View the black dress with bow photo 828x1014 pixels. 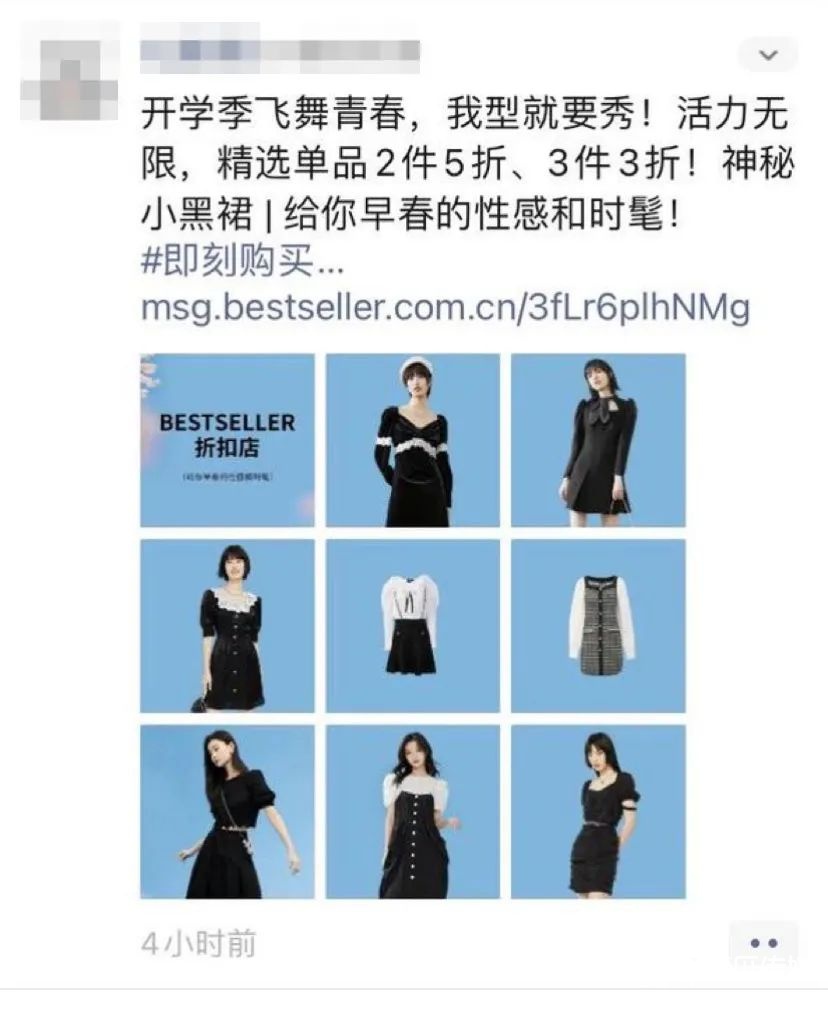[598, 440]
